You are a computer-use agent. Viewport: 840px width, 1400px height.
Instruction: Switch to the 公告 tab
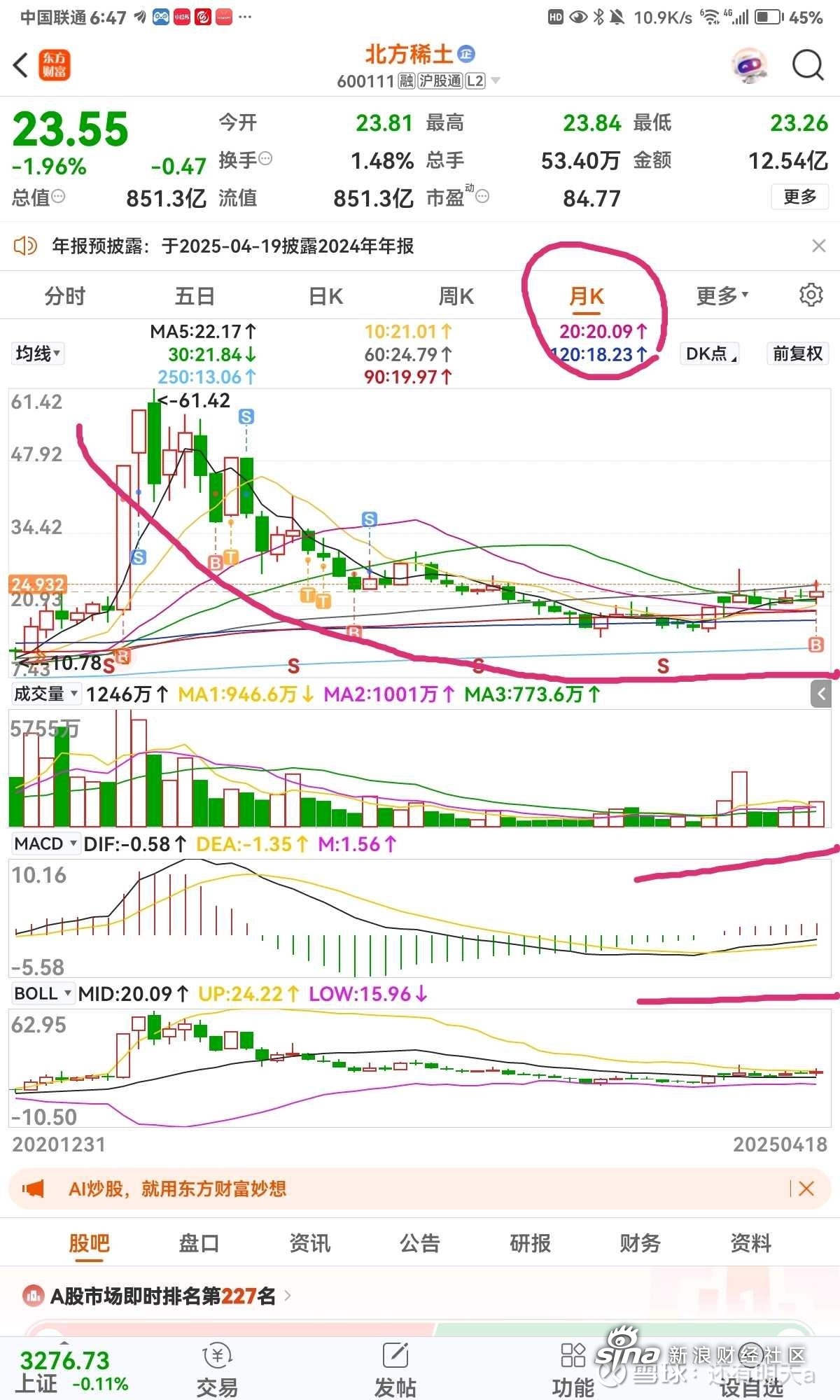point(419,1242)
